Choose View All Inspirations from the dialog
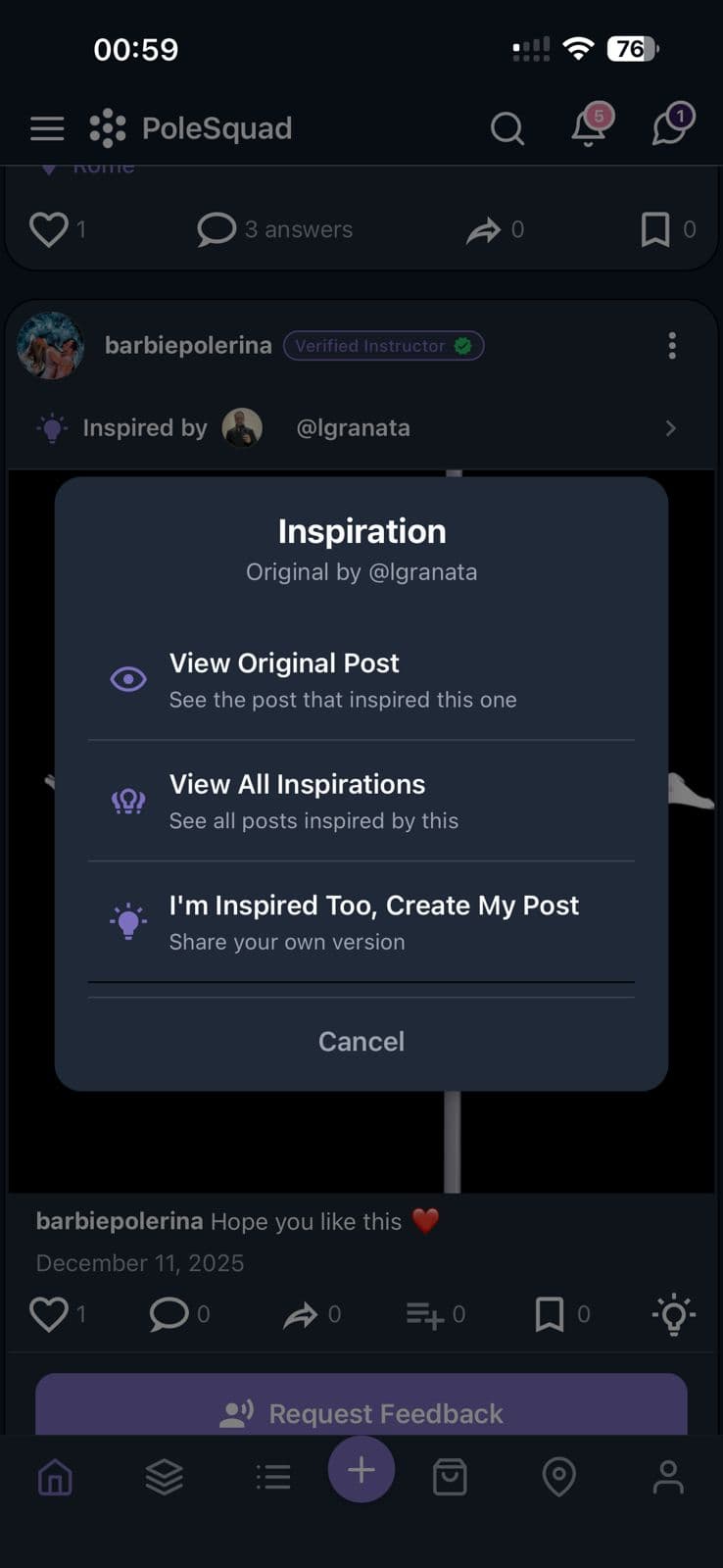This screenshot has width=723, height=1568. point(361,800)
